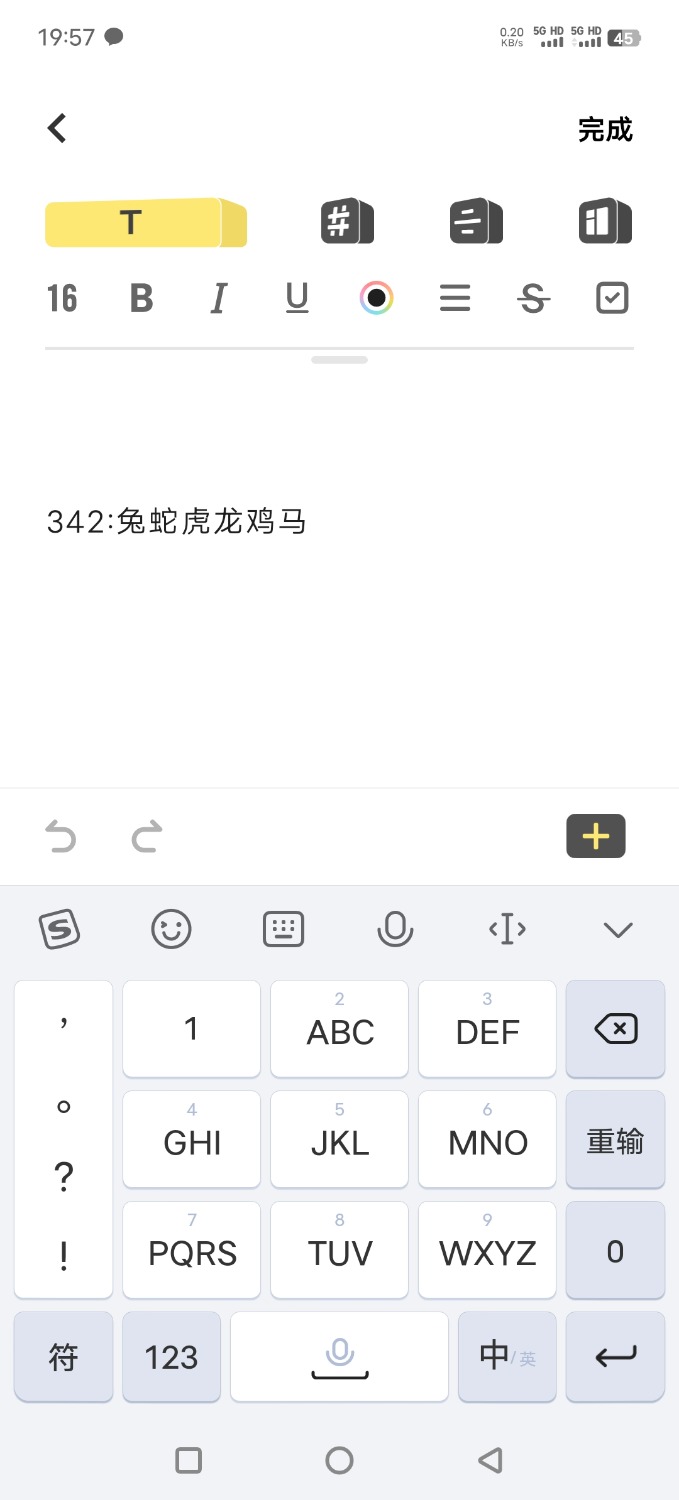Tap 完成 to finish editing
This screenshot has height=1500, width=679.
click(x=605, y=129)
